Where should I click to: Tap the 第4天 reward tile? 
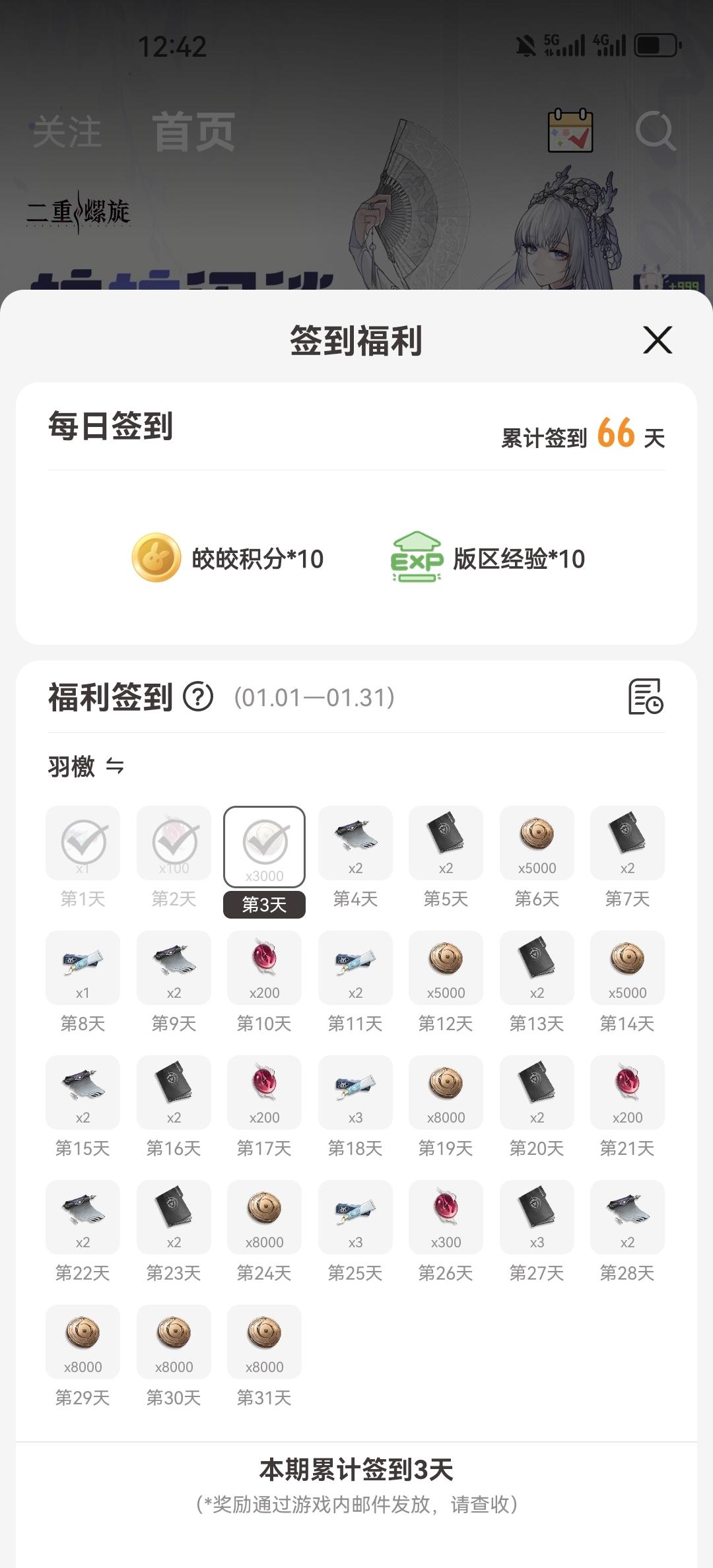(x=355, y=843)
